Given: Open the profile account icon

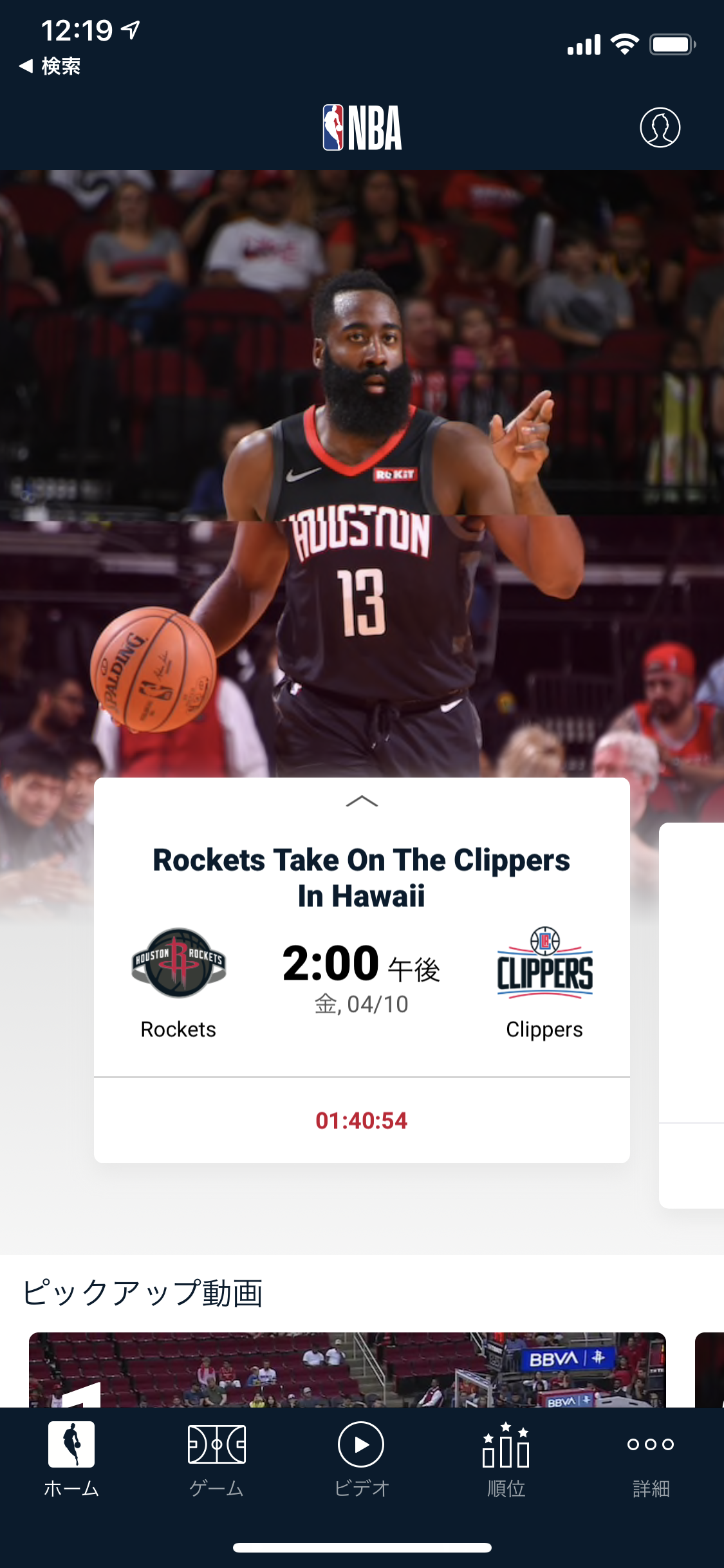Looking at the screenshot, I should (x=660, y=127).
